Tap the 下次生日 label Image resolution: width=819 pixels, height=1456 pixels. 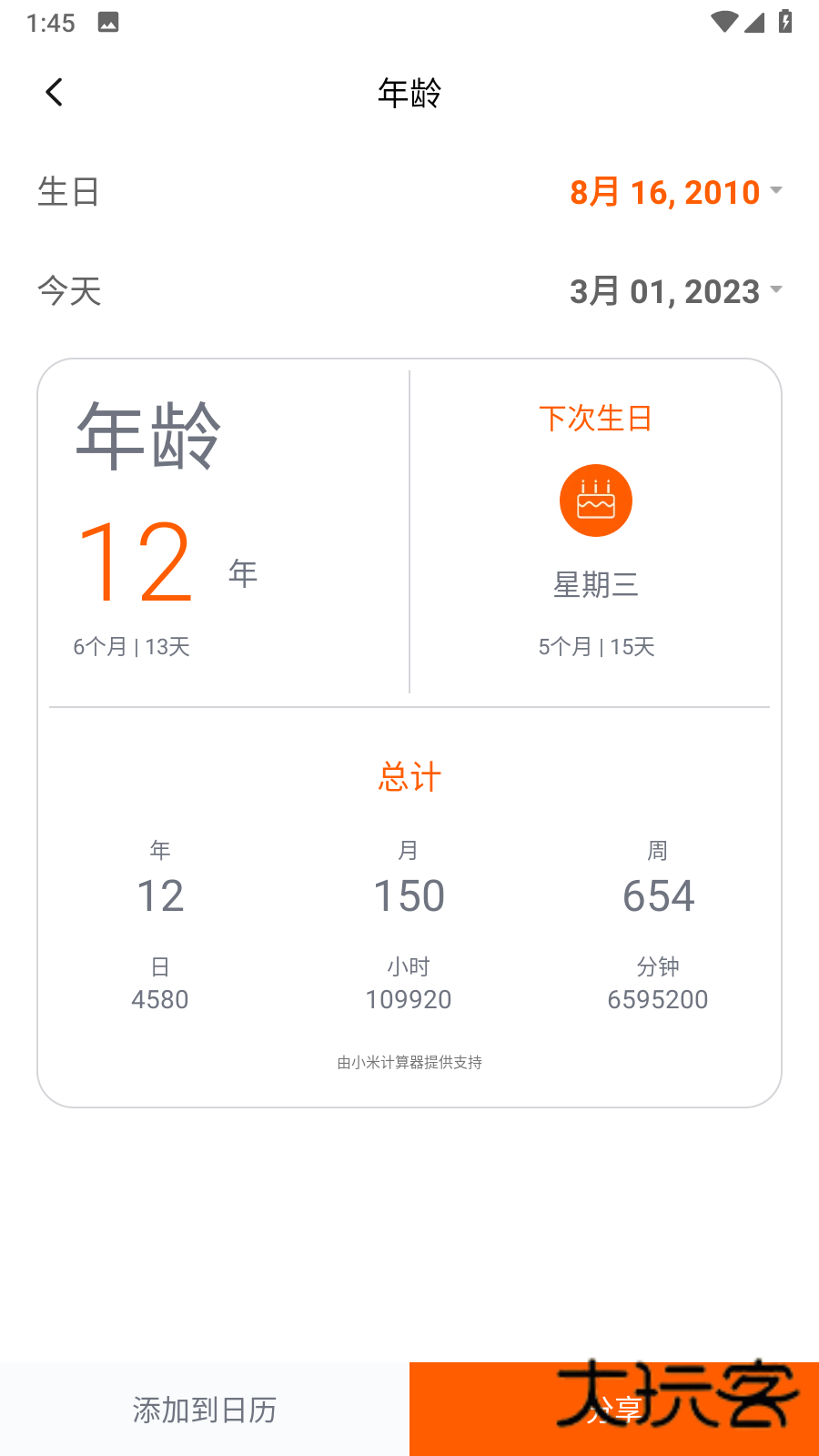click(596, 418)
